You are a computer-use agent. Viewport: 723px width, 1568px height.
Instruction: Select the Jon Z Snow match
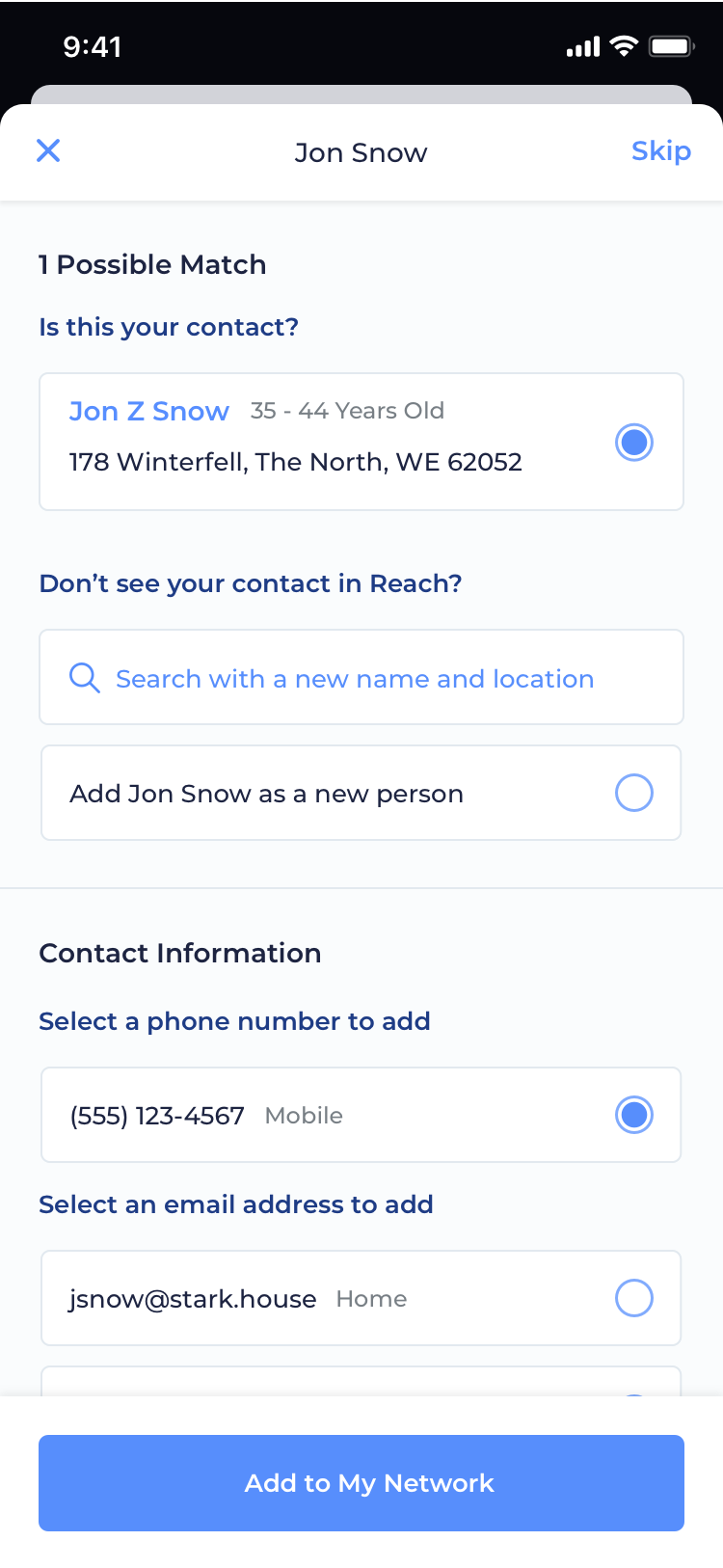[x=361, y=442]
